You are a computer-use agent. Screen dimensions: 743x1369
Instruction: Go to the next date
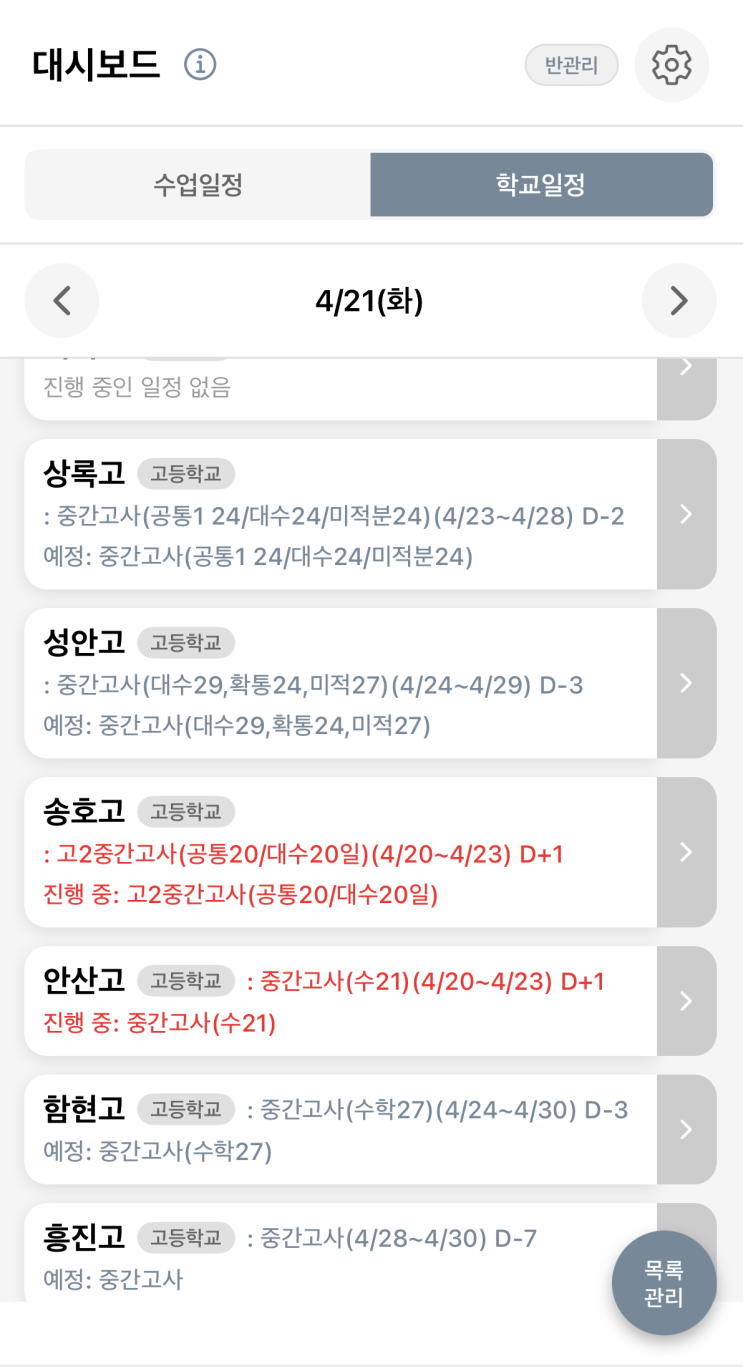point(679,301)
